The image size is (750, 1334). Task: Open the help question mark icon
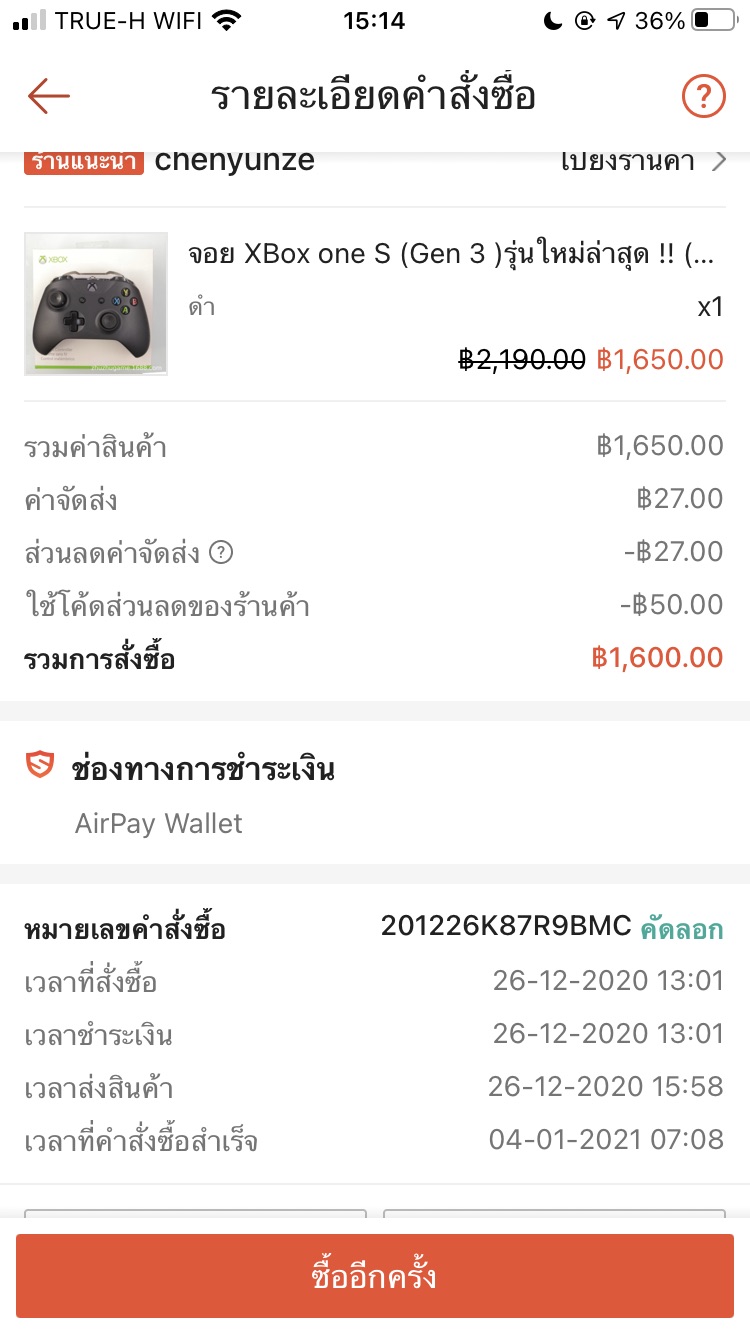coord(703,96)
